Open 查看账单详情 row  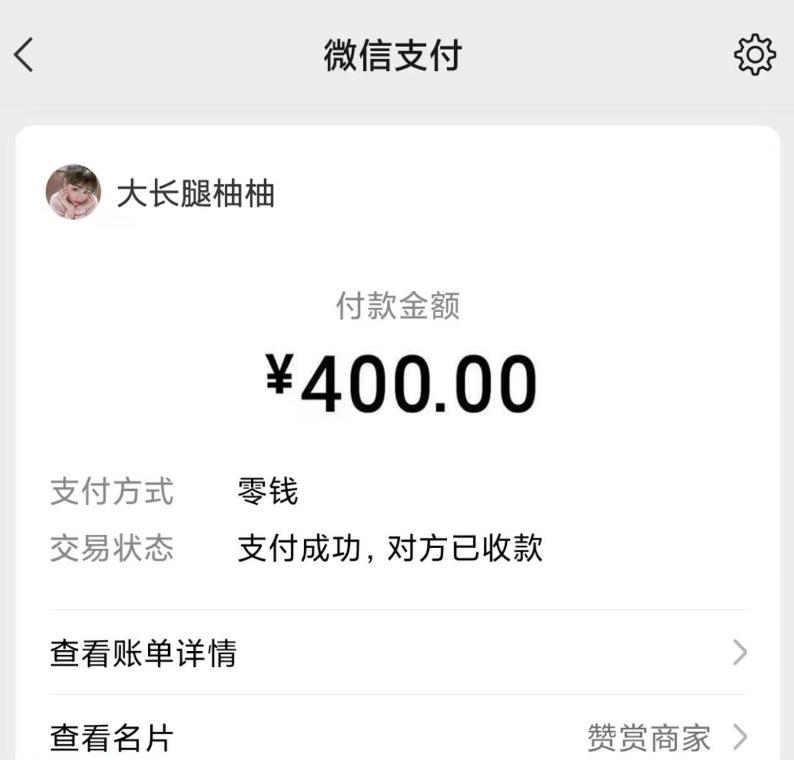(397, 654)
